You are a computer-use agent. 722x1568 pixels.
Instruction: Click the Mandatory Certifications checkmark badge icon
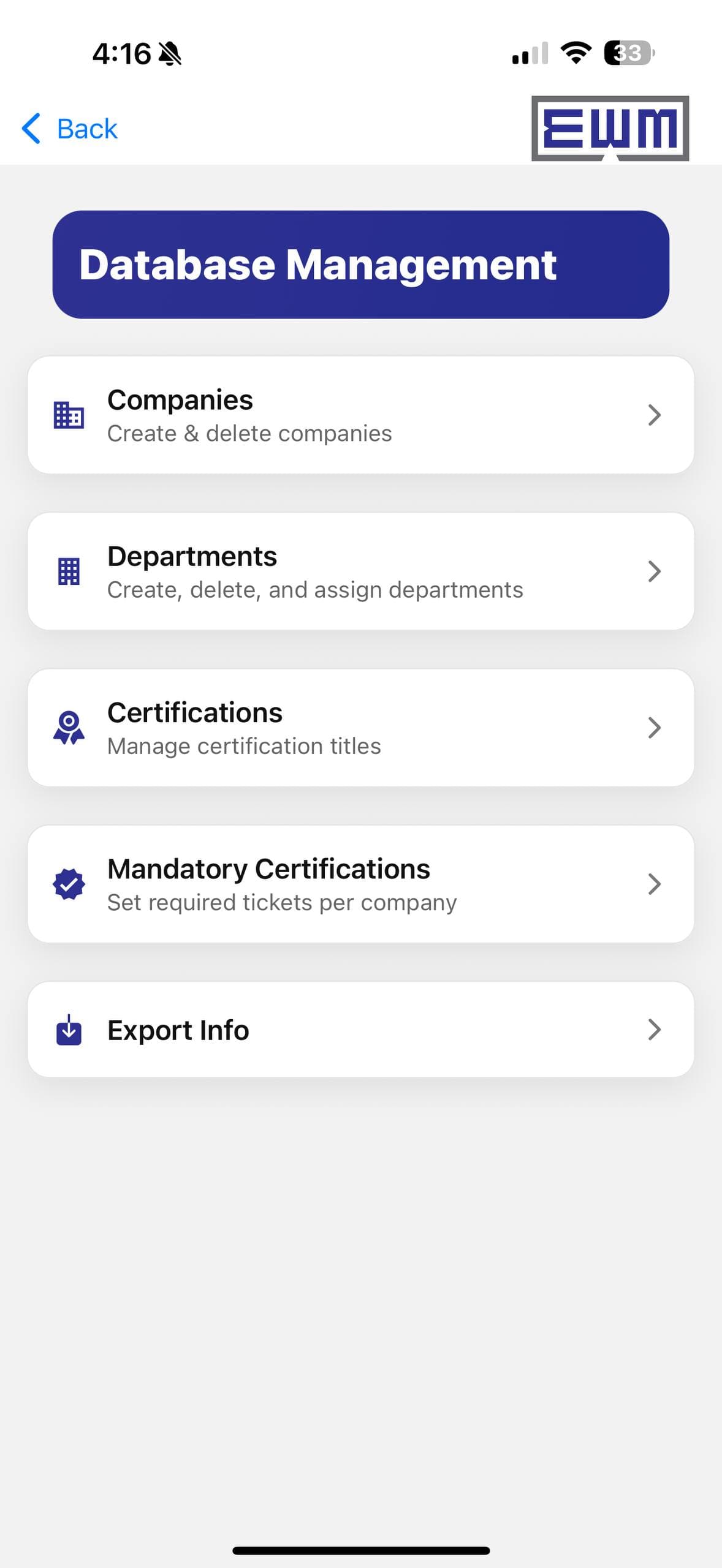pyautogui.click(x=68, y=883)
